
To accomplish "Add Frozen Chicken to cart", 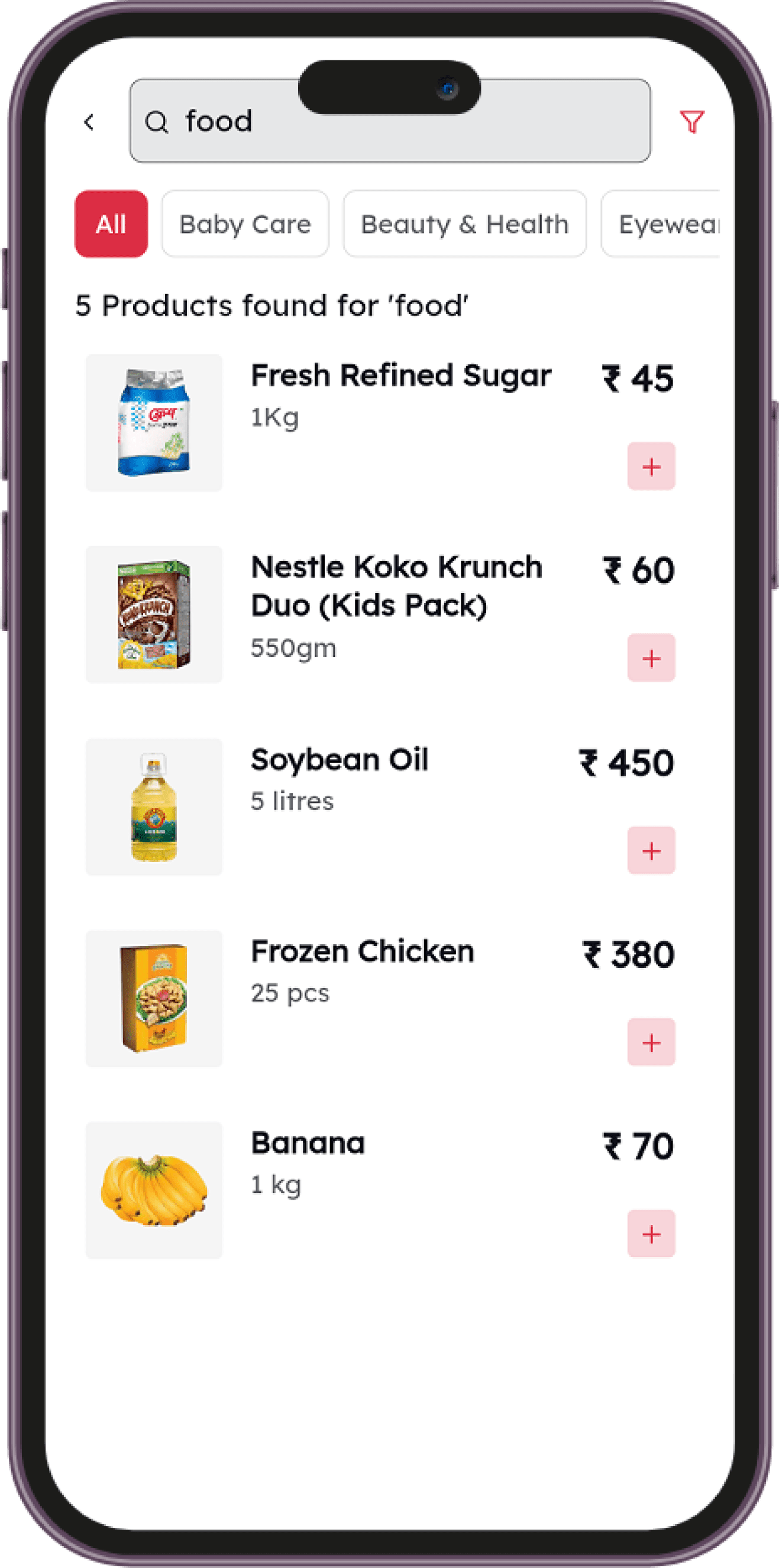I will pos(651,1042).
